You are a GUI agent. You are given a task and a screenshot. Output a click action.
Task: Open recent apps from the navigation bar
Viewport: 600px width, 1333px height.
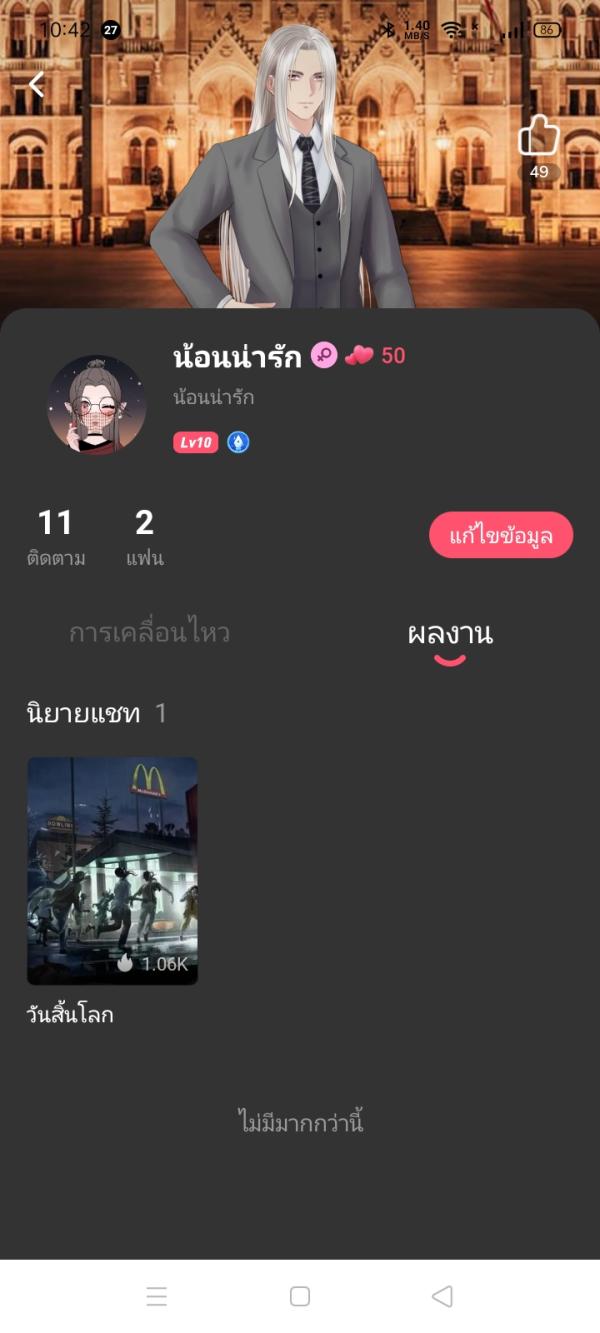click(x=157, y=1296)
